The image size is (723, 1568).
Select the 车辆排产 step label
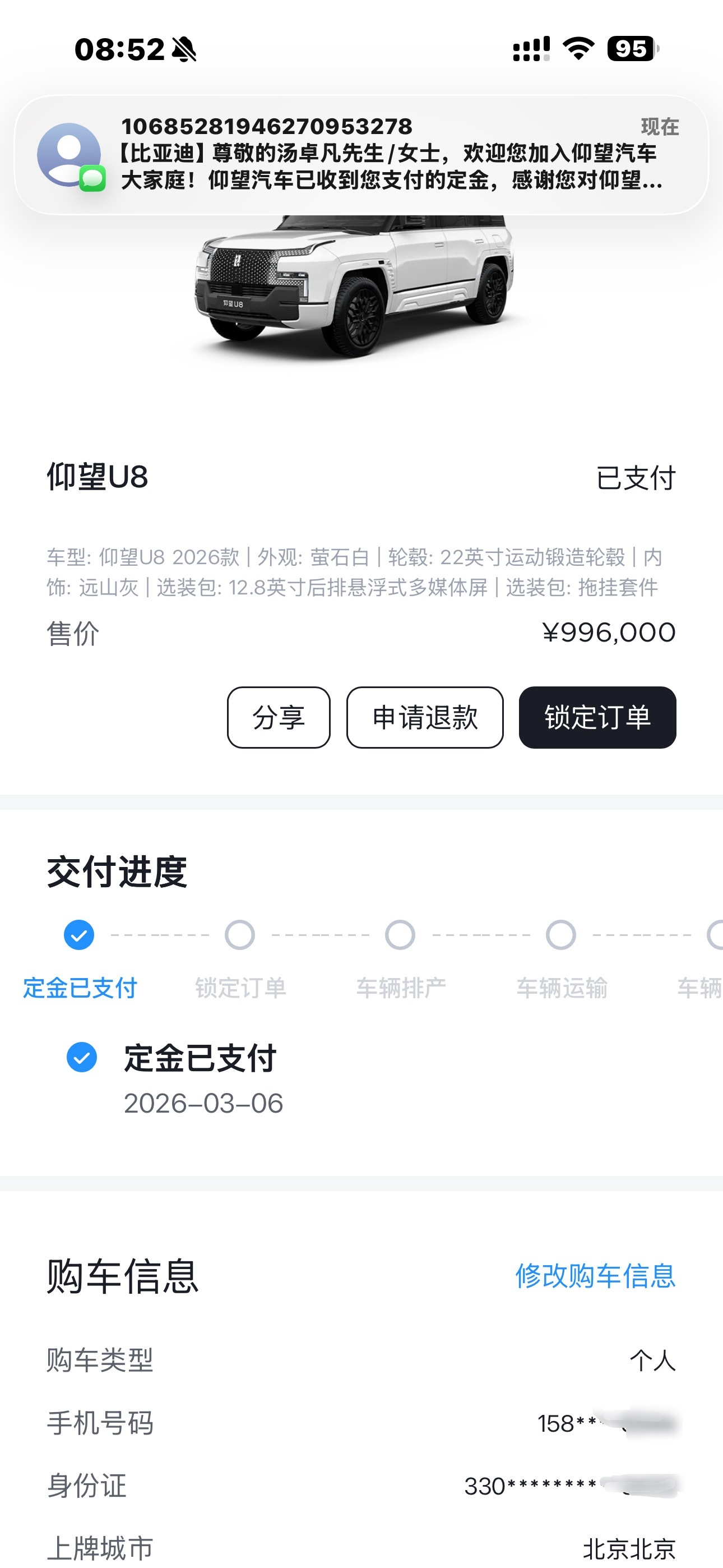[x=399, y=986]
